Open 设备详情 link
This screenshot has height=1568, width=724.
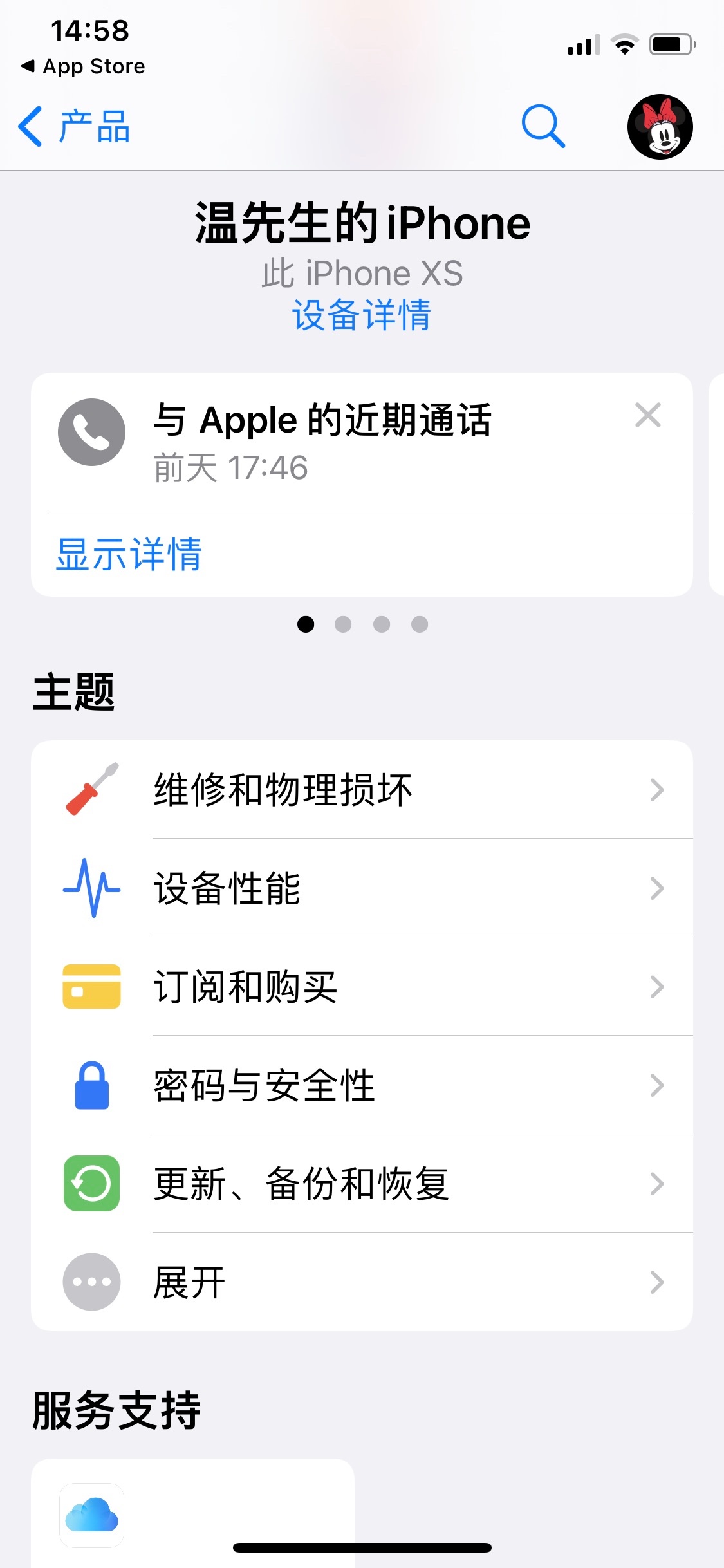pyautogui.click(x=362, y=315)
